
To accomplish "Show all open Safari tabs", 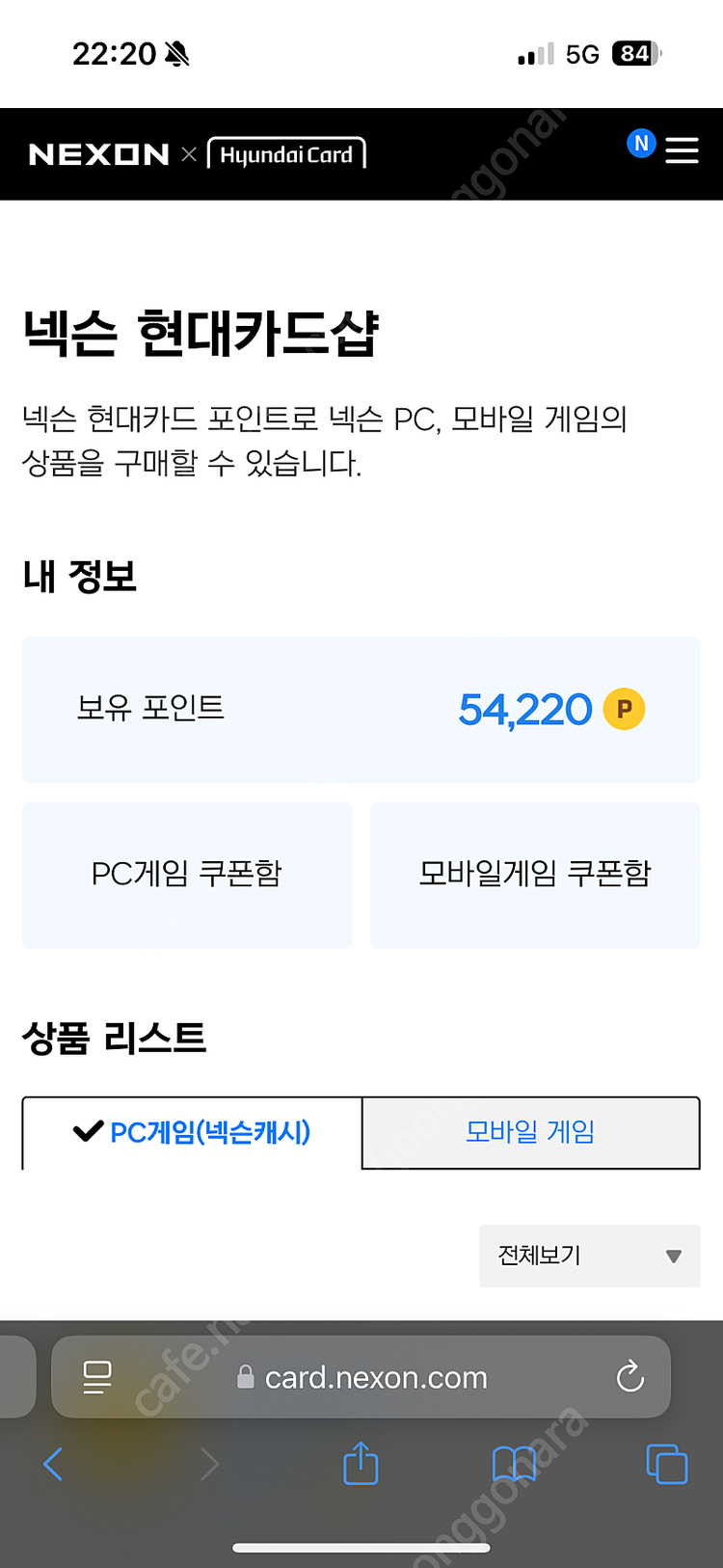I will pos(667,1464).
